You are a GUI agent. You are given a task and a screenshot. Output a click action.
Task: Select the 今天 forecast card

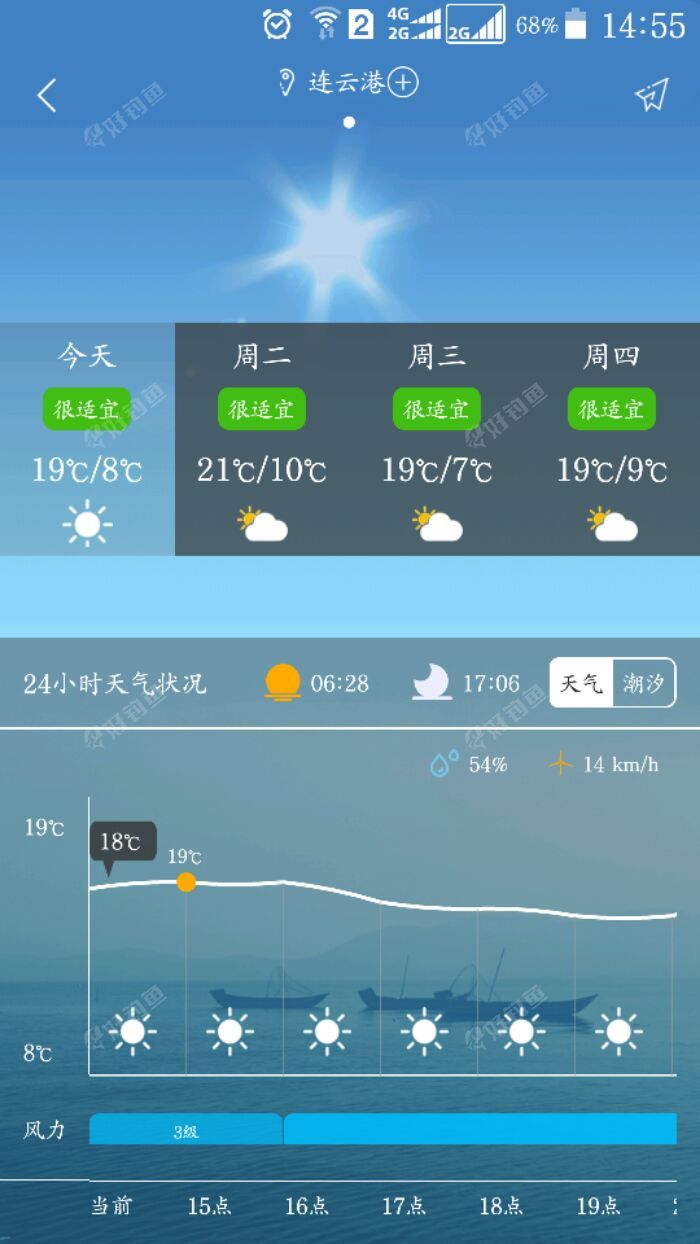coord(87,438)
